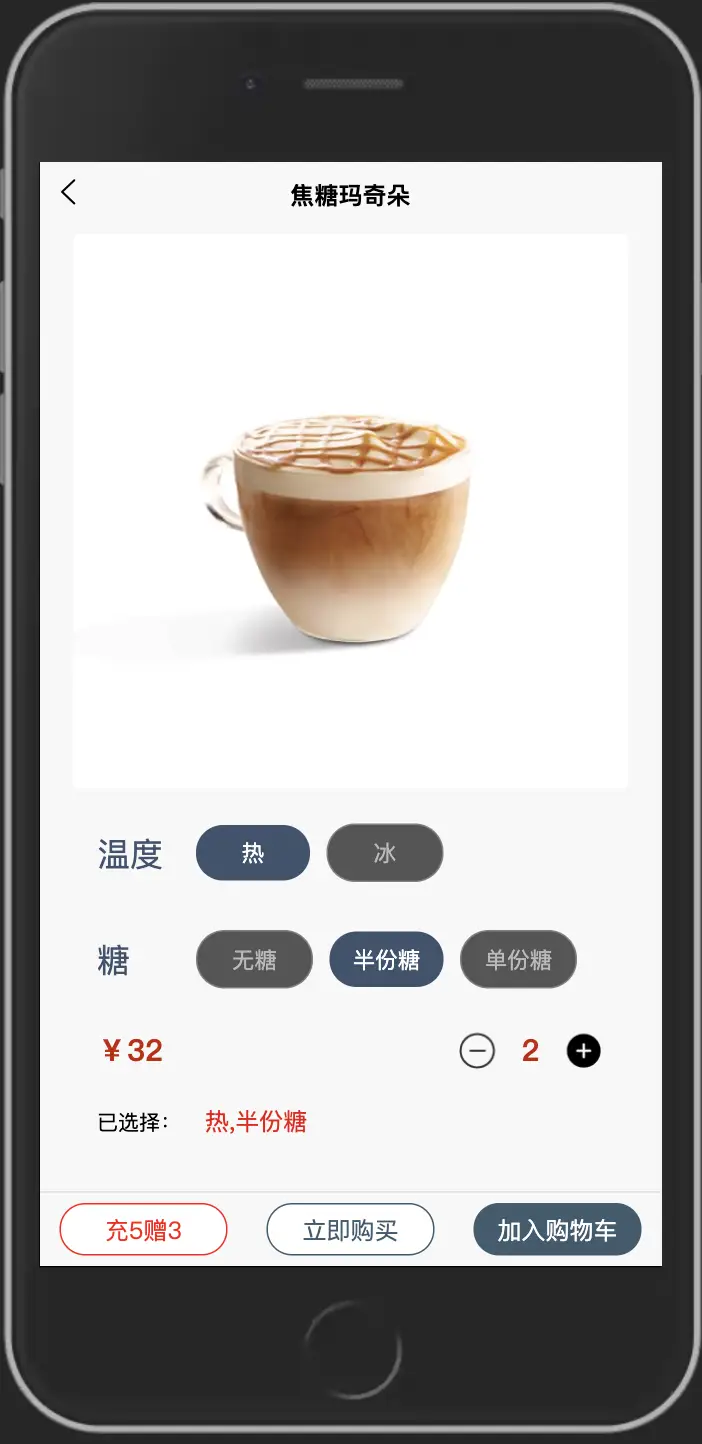Image resolution: width=702 pixels, height=1444 pixels.
Task: Go back using the top-left arrow
Action: click(68, 192)
